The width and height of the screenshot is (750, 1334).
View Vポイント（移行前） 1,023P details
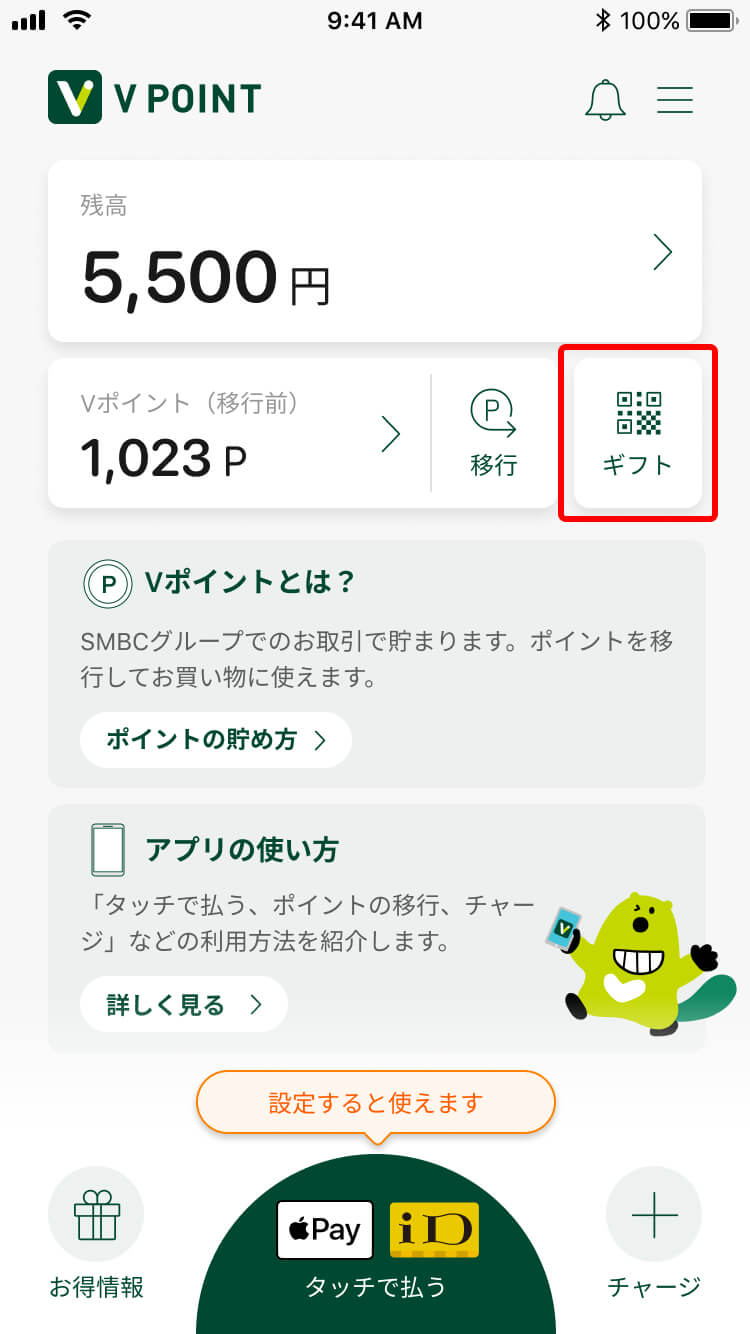[240, 434]
